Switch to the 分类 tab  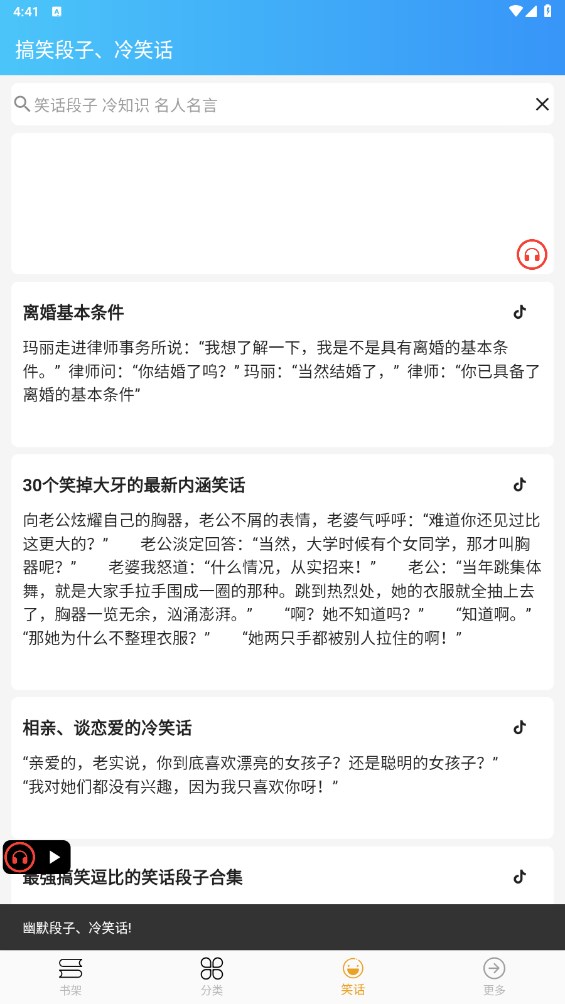click(x=212, y=976)
